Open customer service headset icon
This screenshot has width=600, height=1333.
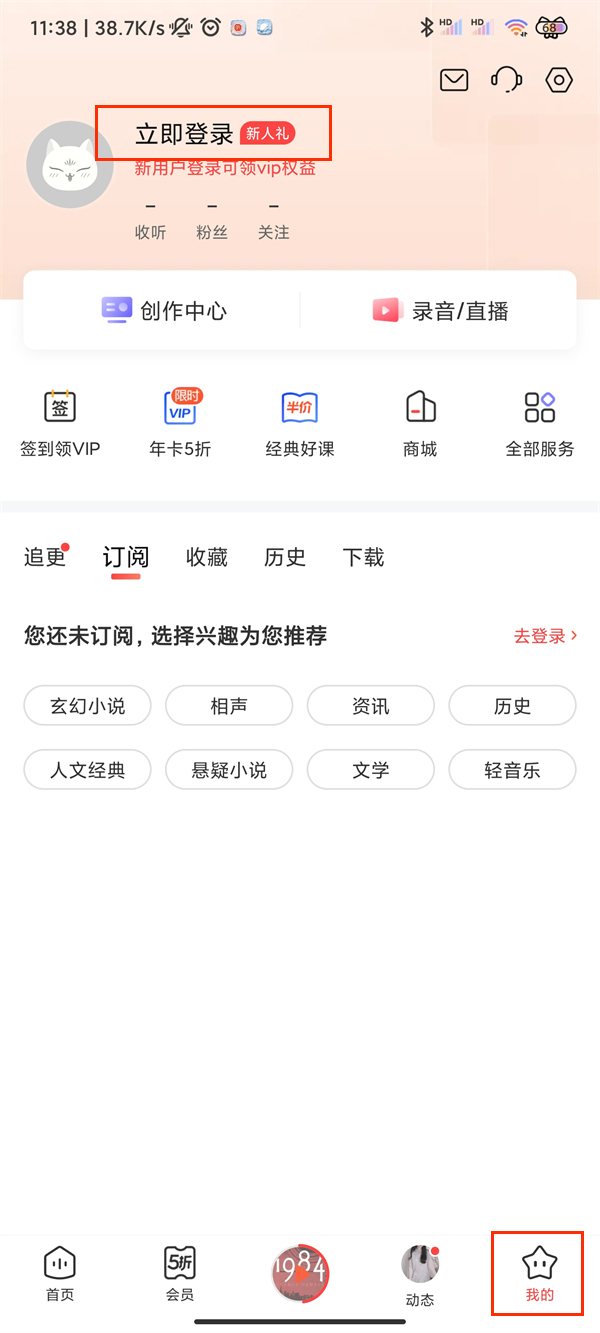507,80
